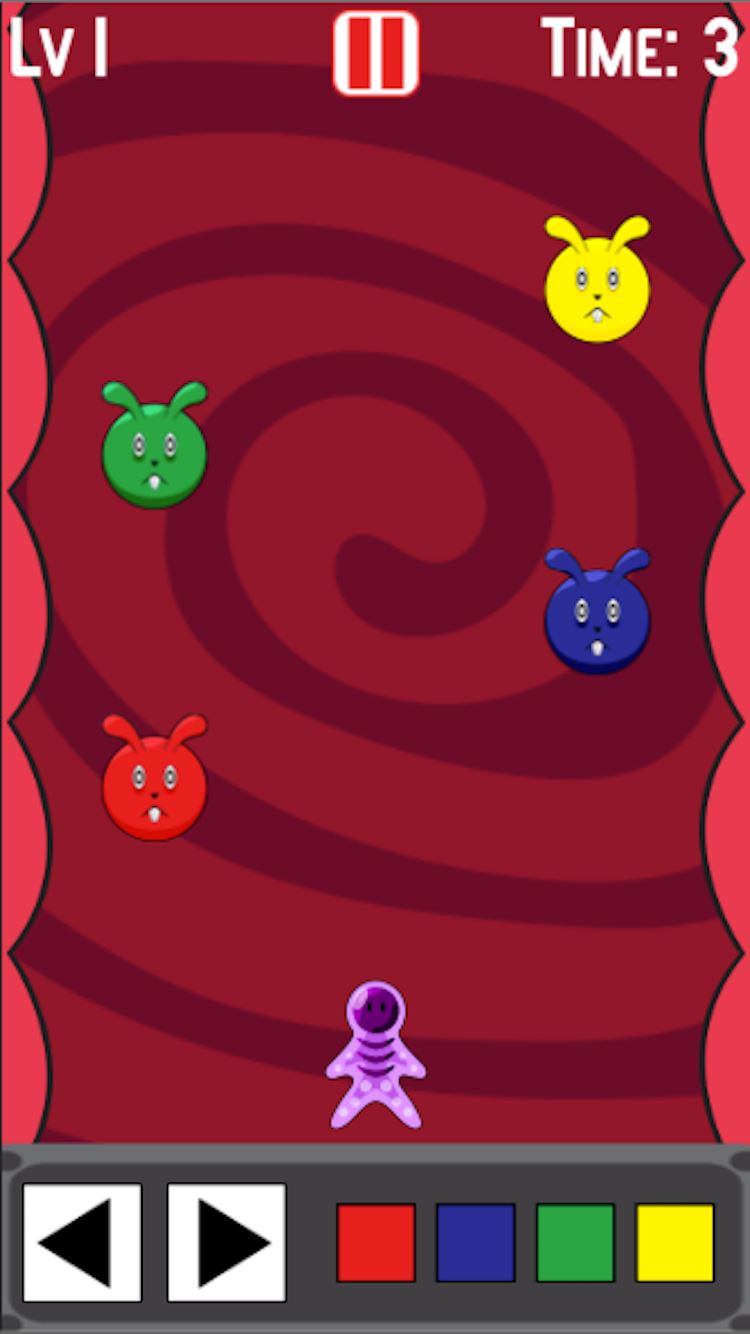Screen dimensions: 750x1334
Task: Select the red color square
Action: (376, 1243)
